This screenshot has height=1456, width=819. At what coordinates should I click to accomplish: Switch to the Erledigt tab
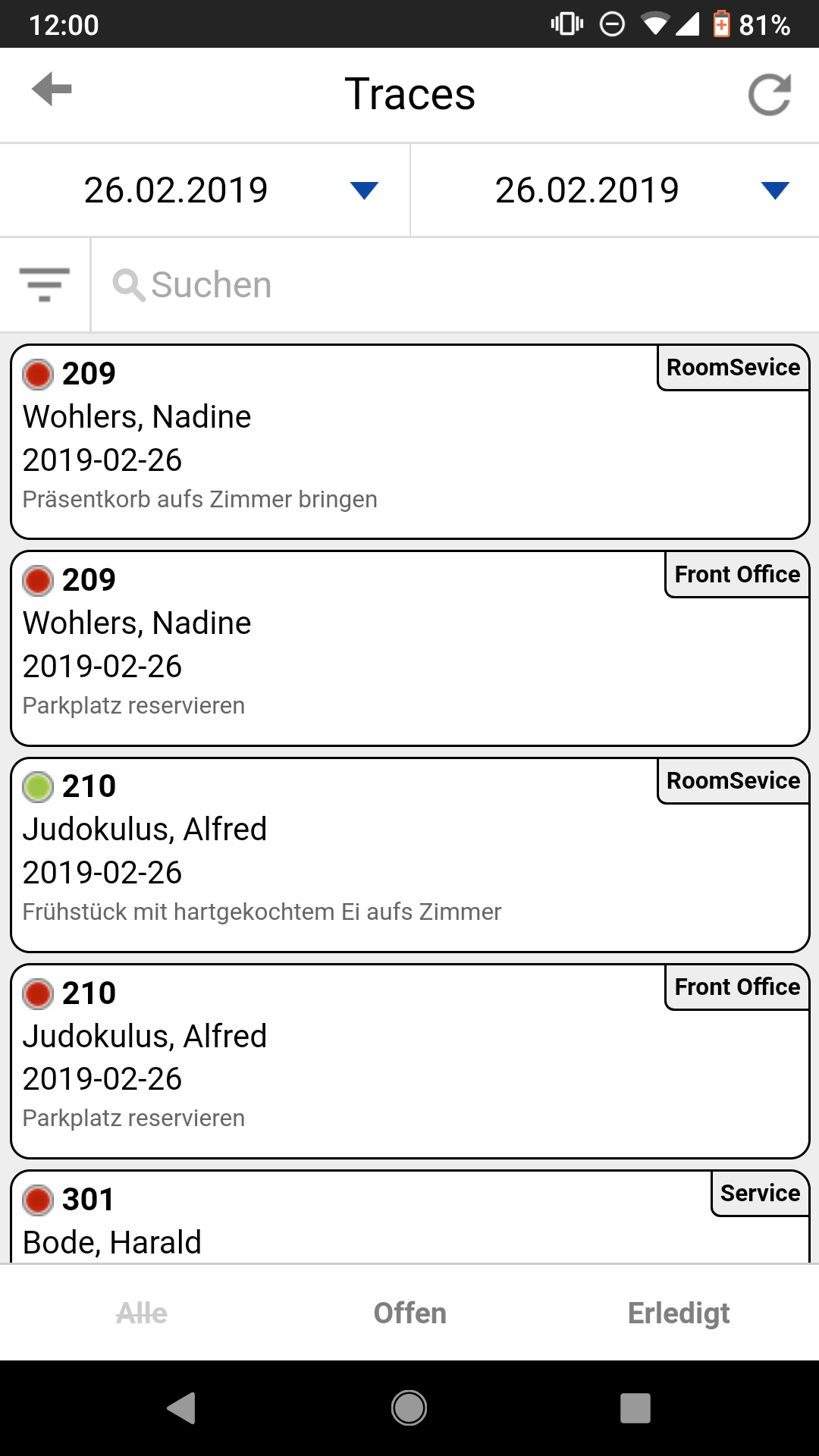[x=679, y=1313]
